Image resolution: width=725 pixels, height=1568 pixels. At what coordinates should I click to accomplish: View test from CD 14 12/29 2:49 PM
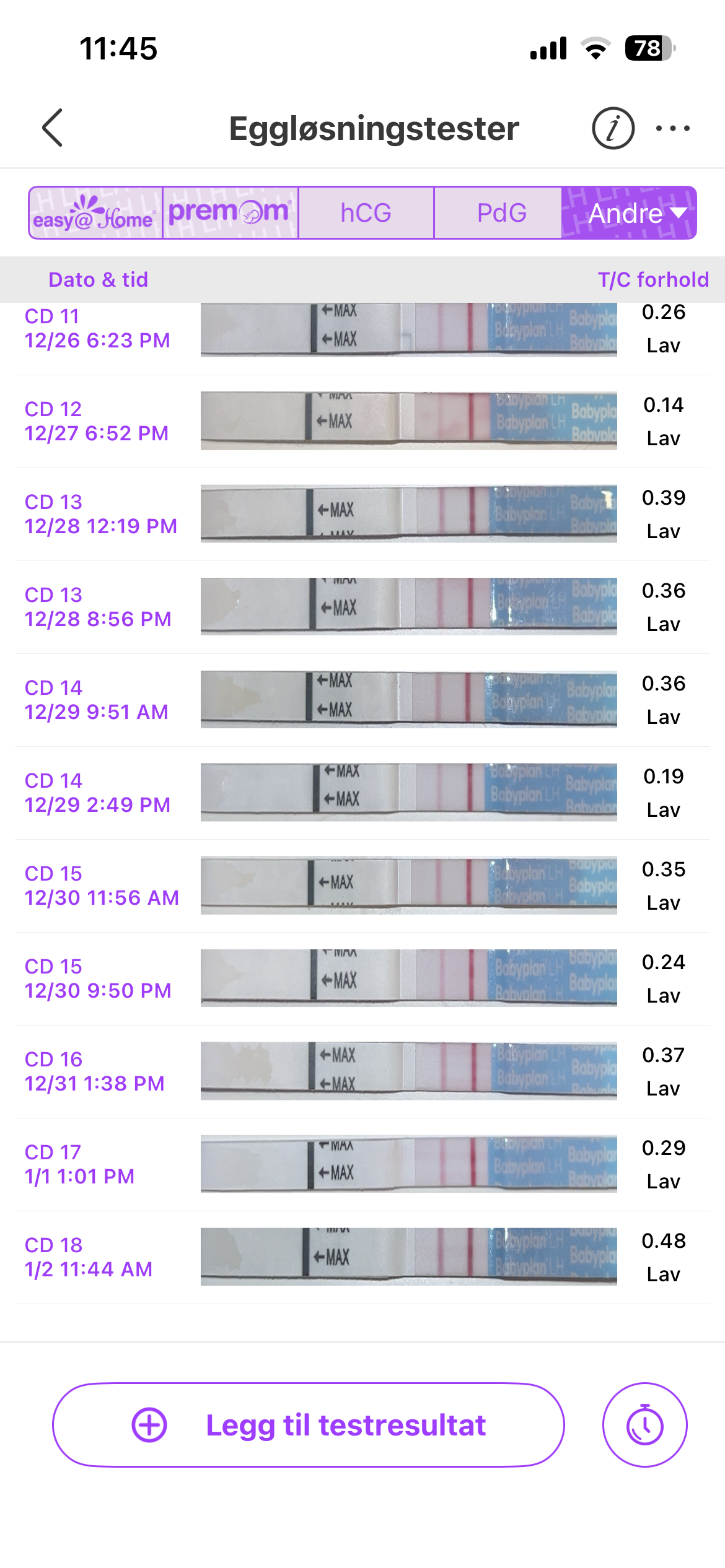click(362, 793)
